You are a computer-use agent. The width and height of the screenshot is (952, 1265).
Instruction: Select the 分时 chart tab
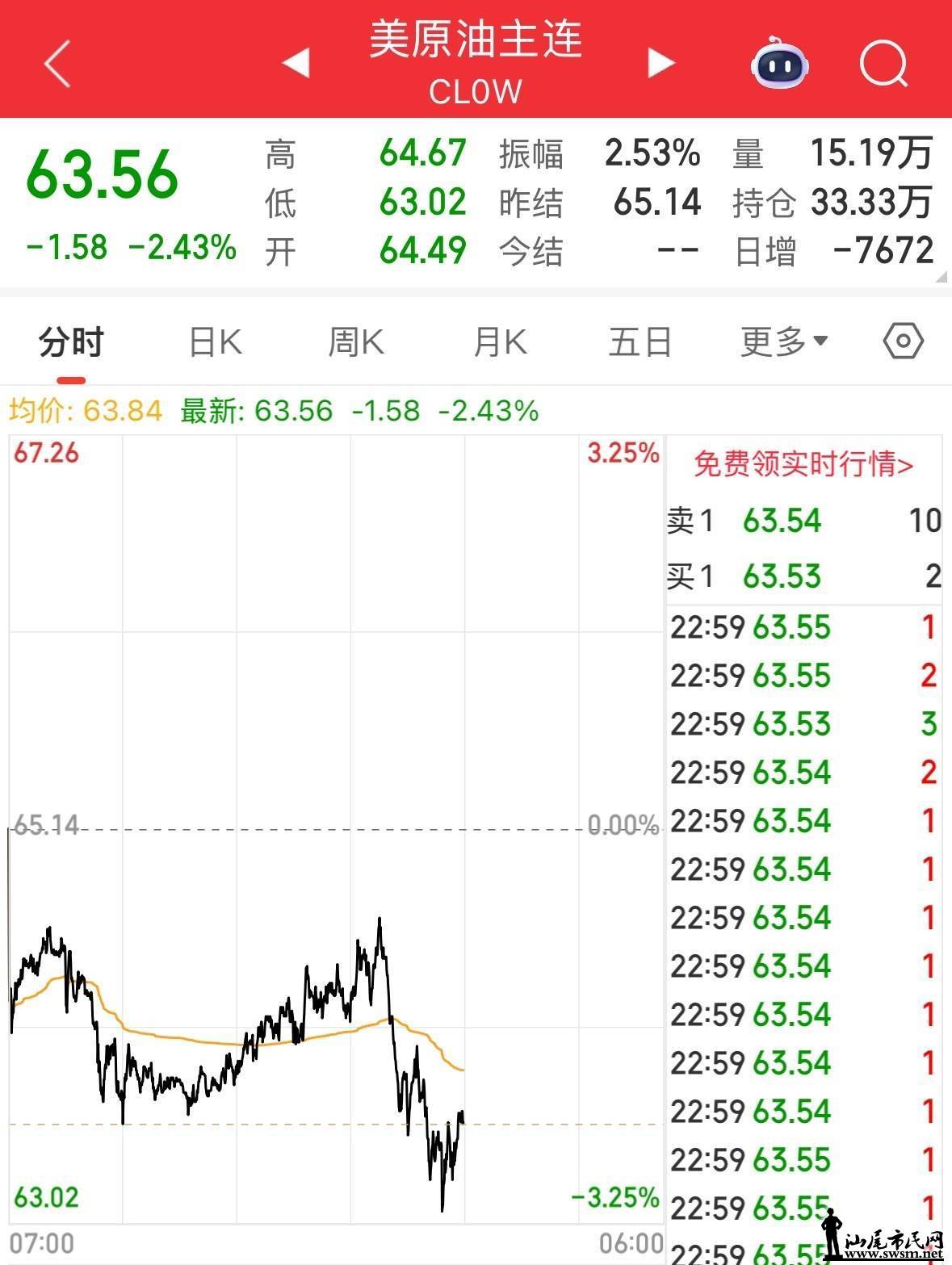71,342
